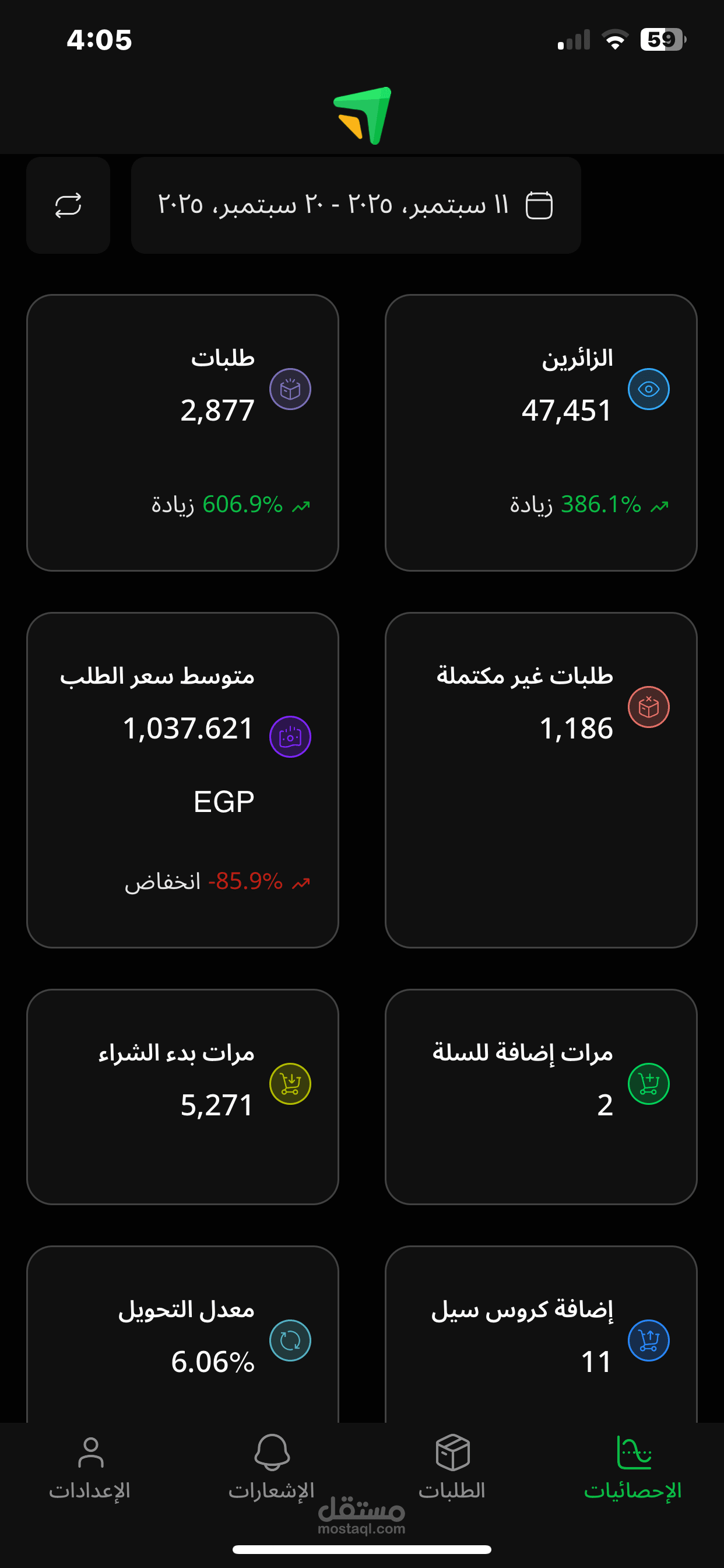Tap the refresh arrows icon
The image size is (724, 1568).
point(68,205)
